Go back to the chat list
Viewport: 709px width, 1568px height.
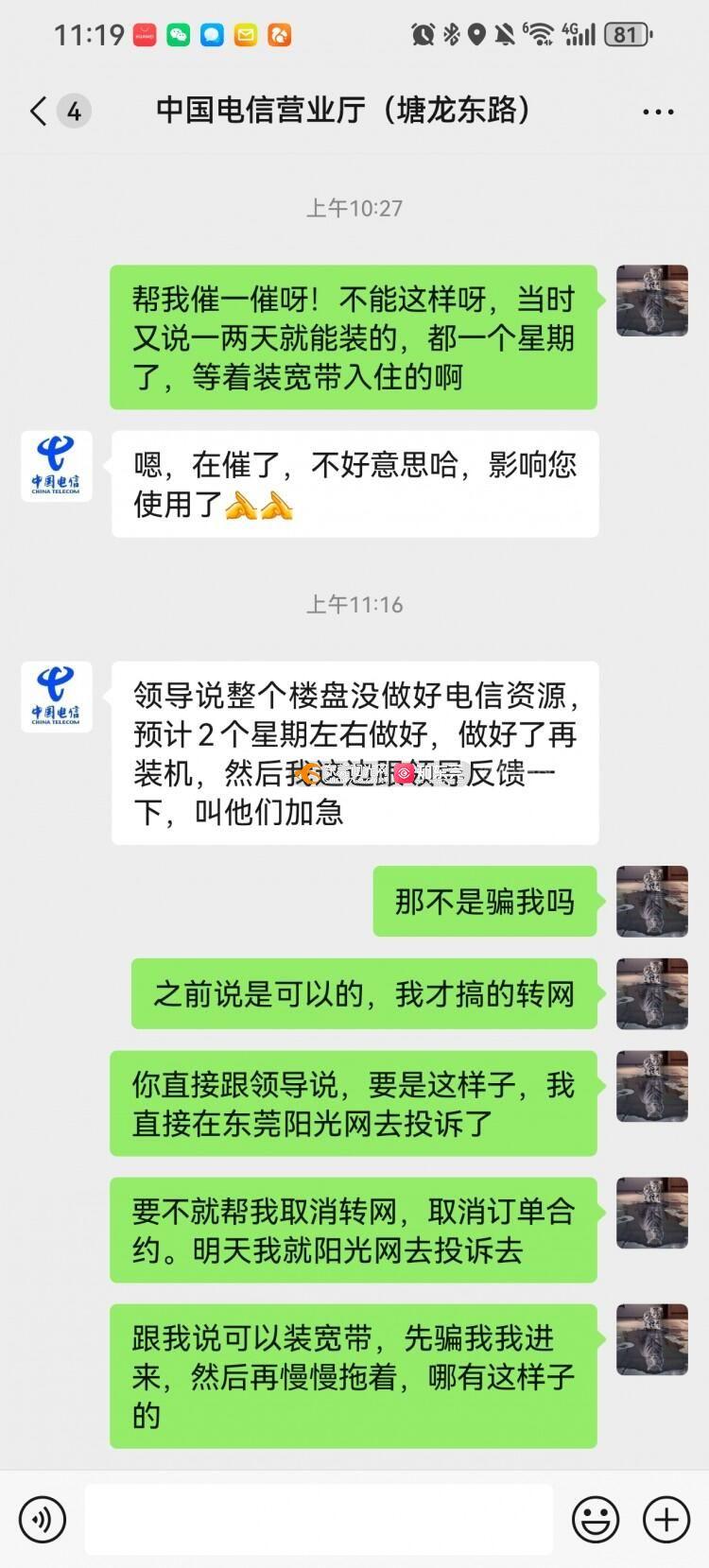[40, 112]
